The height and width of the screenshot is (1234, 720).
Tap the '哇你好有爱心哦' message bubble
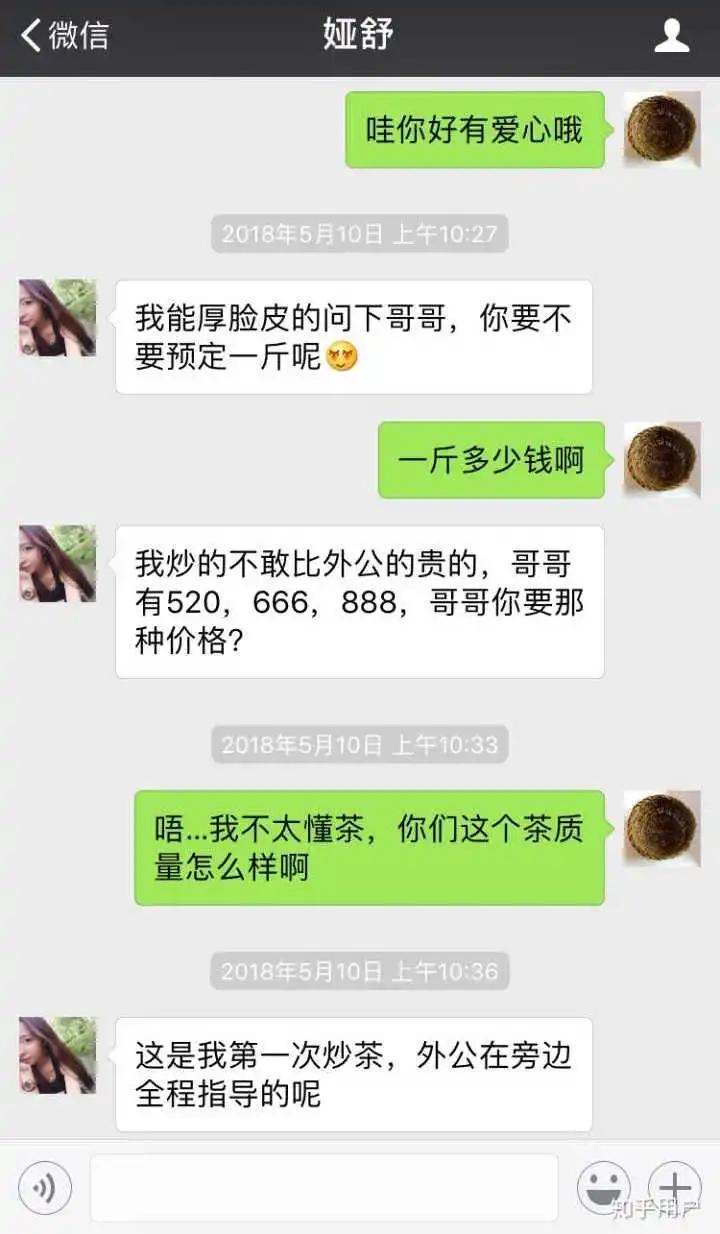(475, 130)
